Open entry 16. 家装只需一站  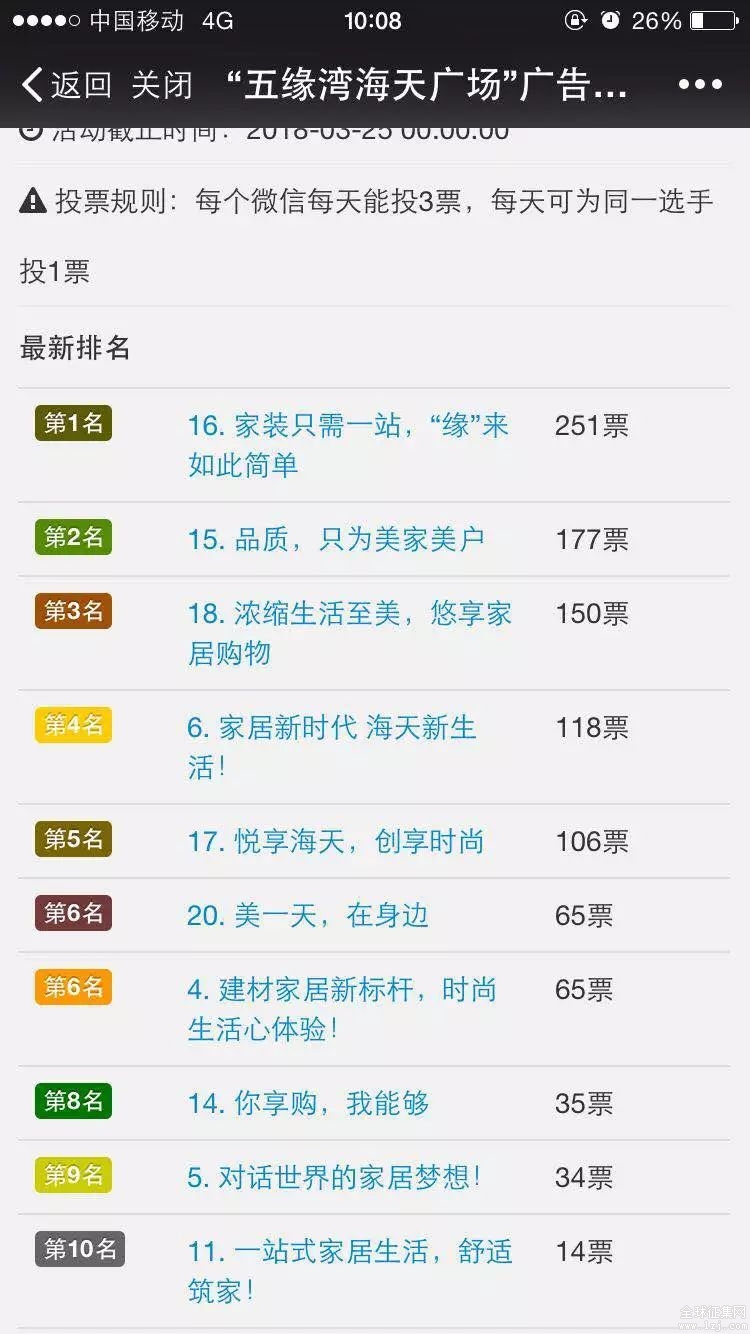point(349,445)
